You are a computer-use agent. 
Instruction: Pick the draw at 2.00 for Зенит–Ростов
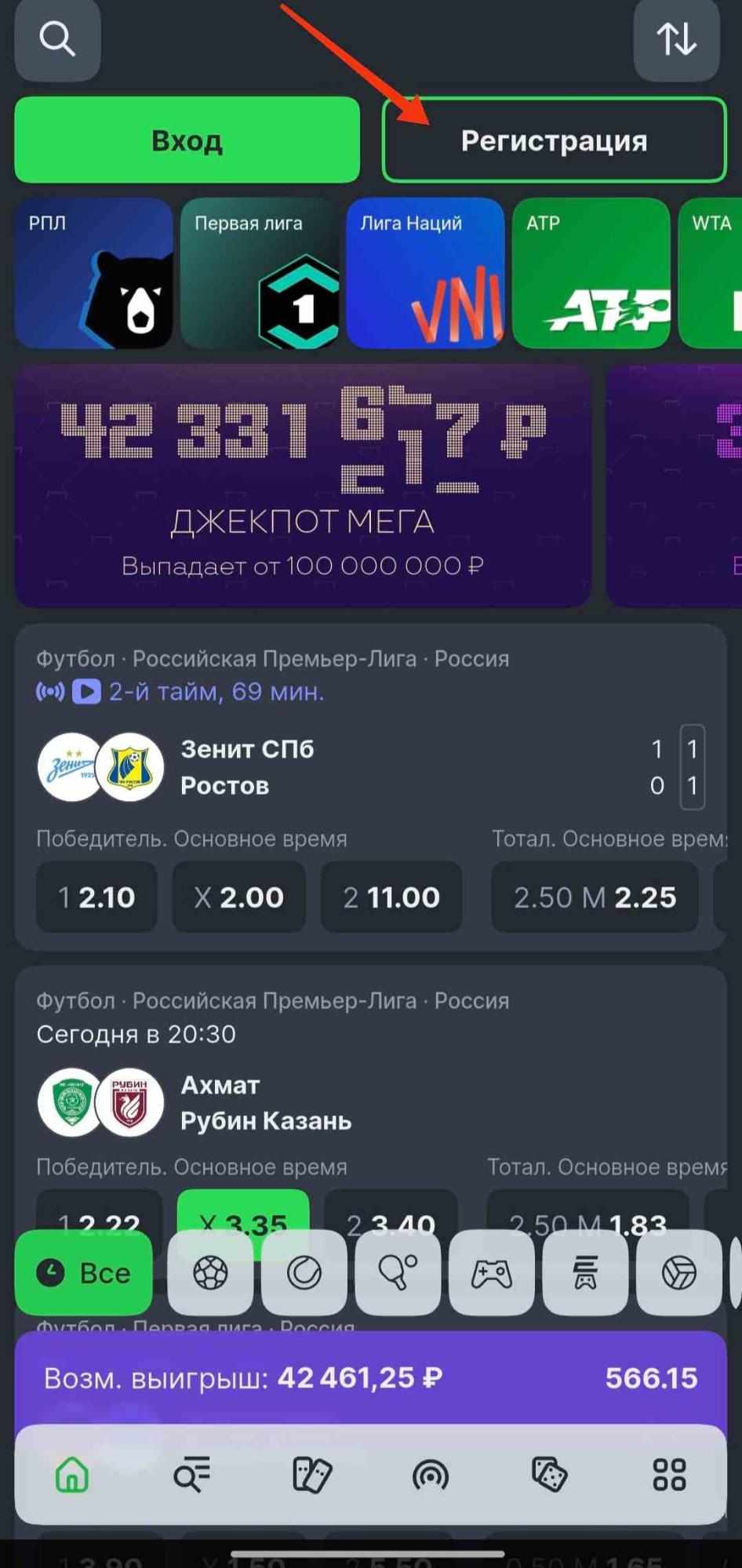[238, 897]
